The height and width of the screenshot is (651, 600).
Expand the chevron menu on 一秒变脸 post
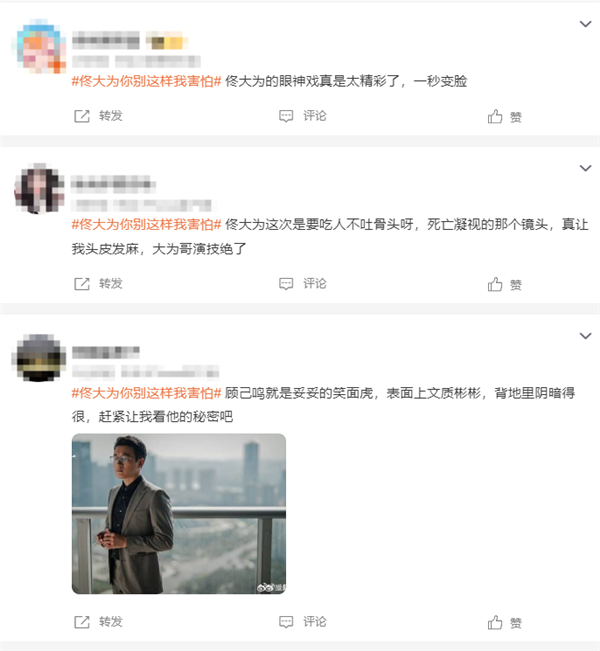pyautogui.click(x=586, y=23)
